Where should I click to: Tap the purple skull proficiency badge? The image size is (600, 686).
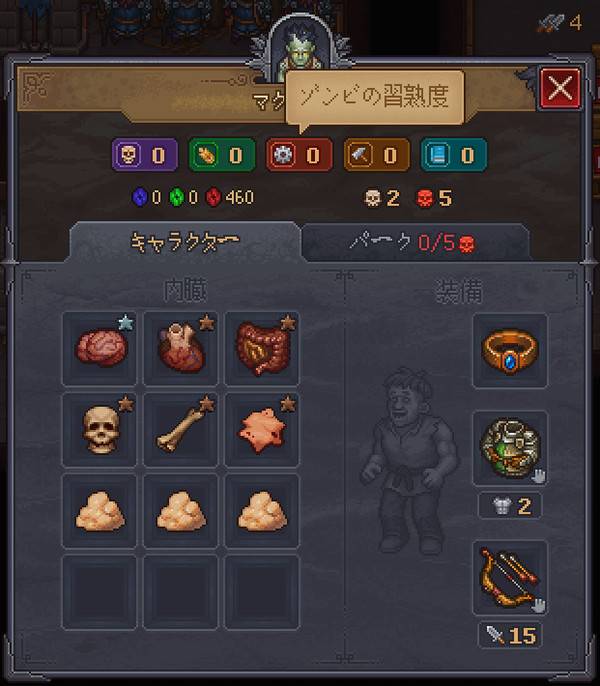click(145, 155)
